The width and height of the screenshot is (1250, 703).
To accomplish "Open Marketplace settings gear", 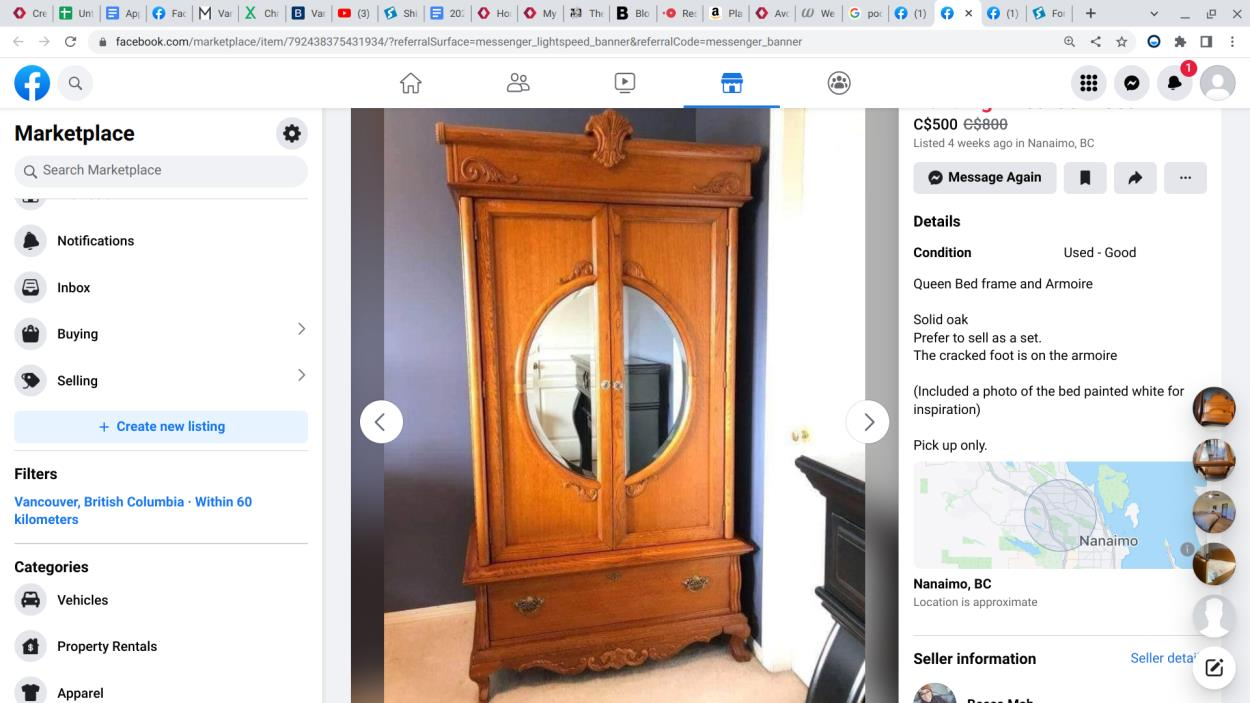I will pyautogui.click(x=292, y=133).
